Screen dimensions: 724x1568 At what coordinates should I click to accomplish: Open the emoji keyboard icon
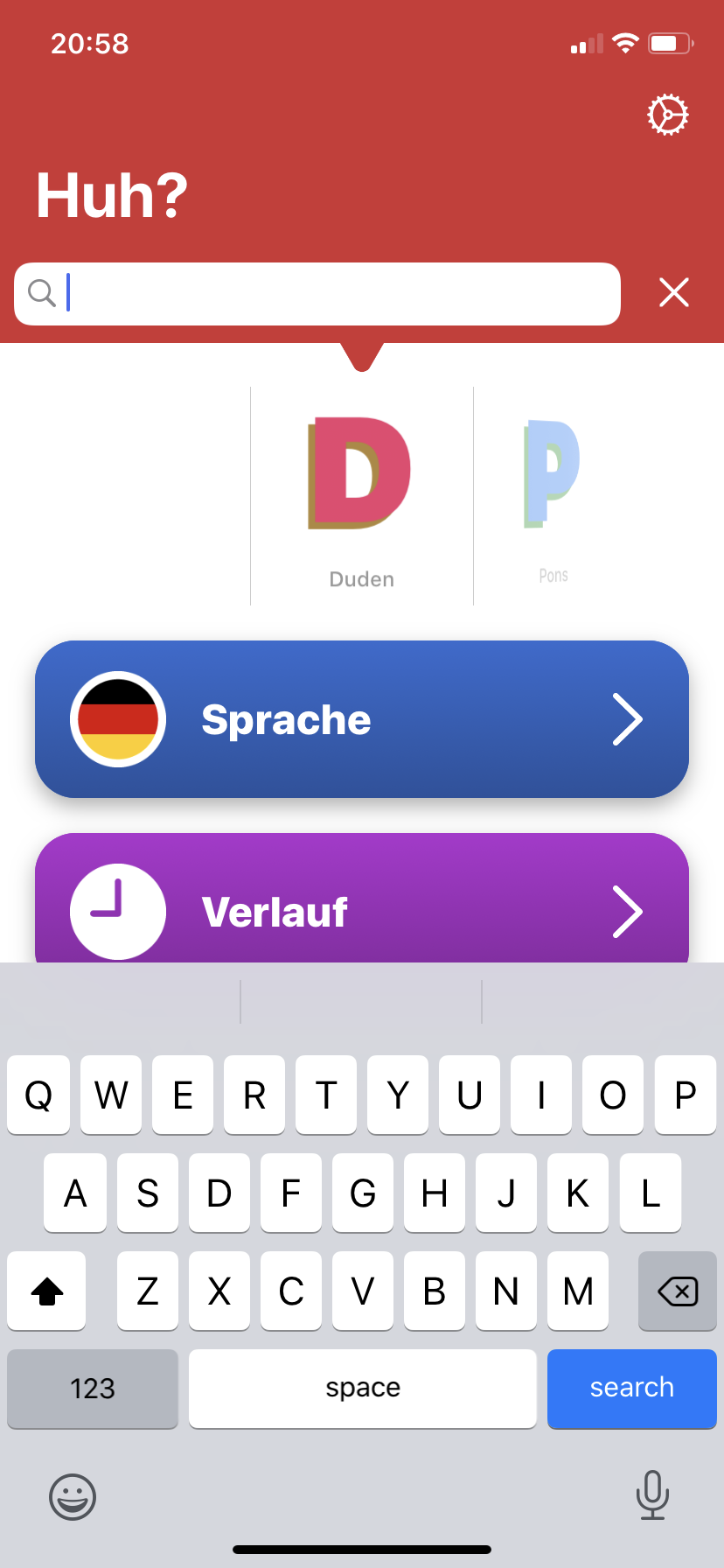click(x=72, y=1496)
